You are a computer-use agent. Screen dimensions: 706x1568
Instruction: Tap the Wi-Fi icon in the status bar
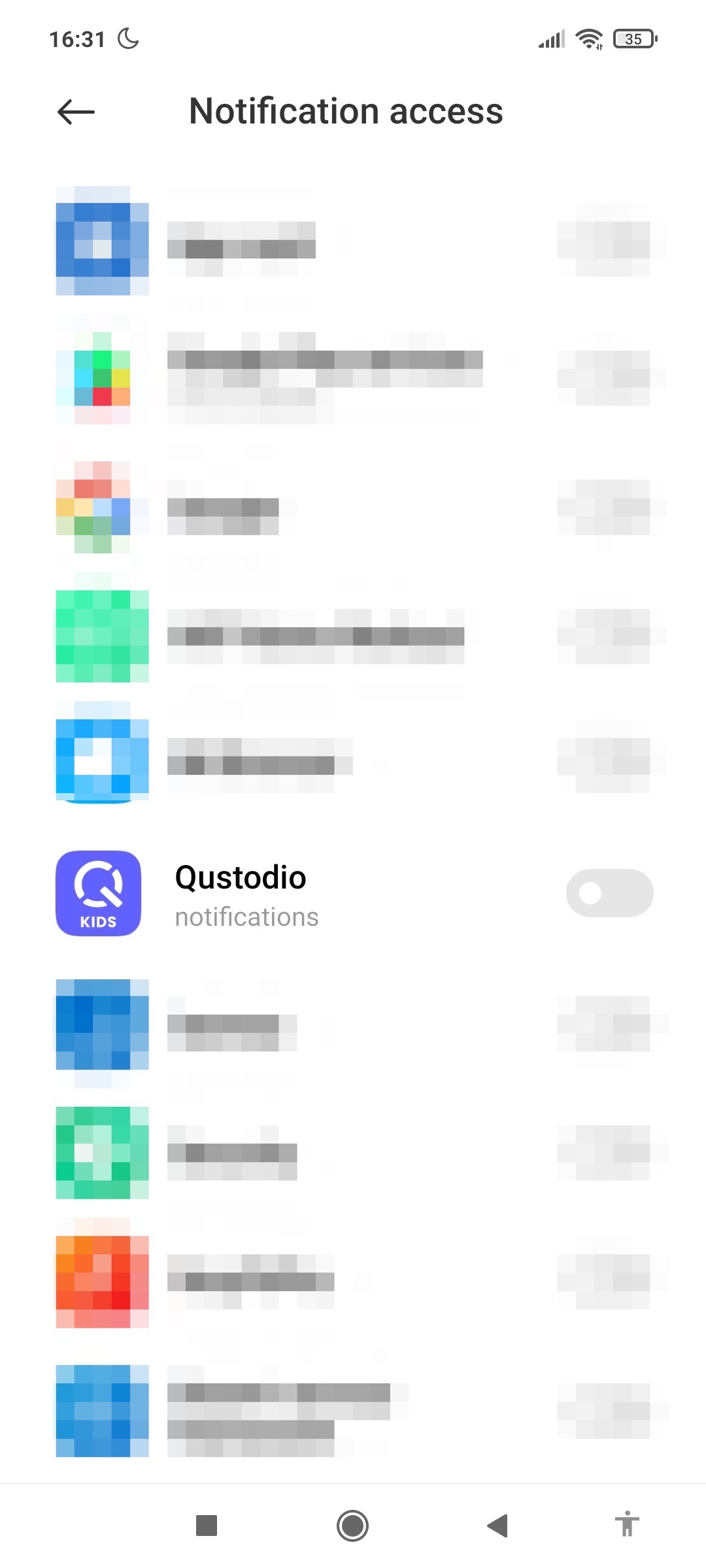(x=588, y=39)
